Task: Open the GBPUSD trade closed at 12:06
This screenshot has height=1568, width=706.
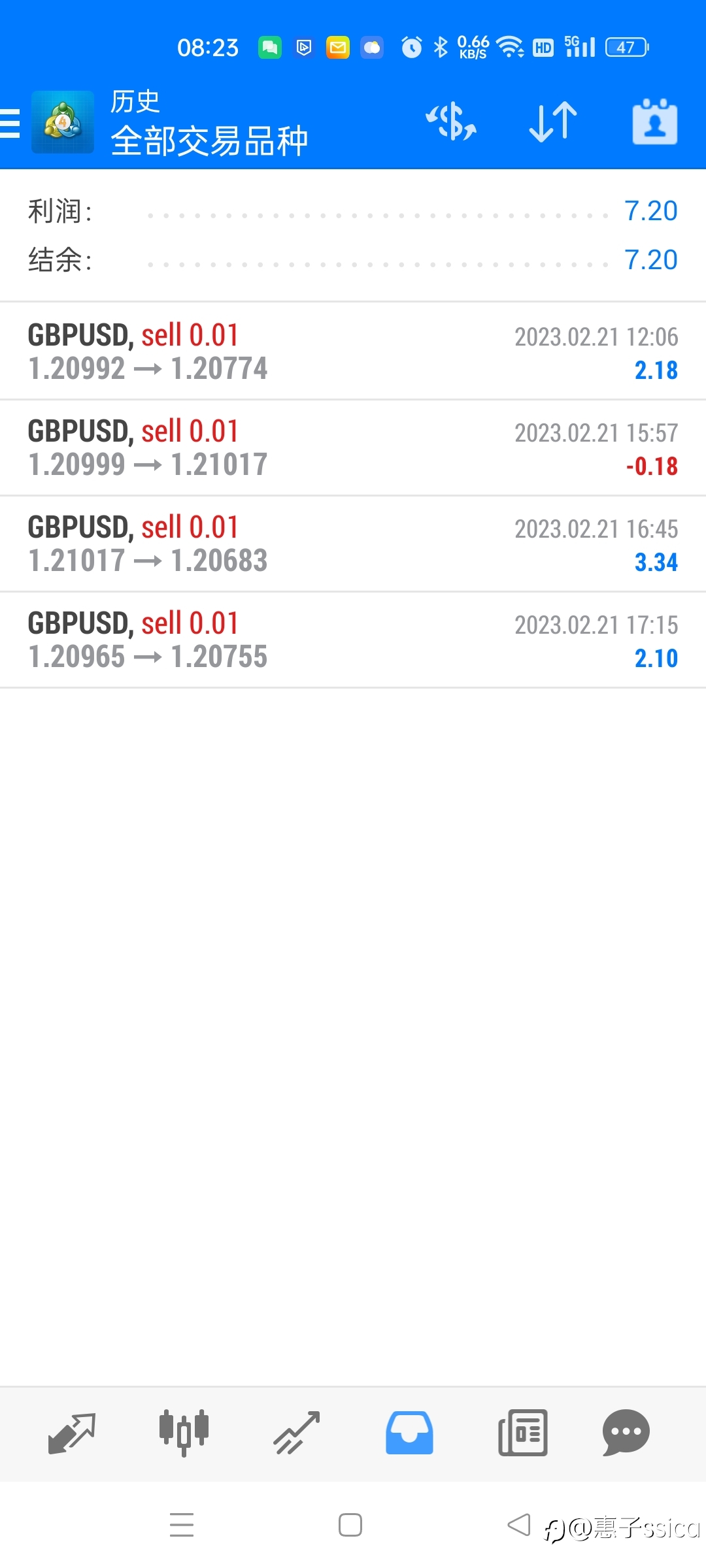Action: [x=353, y=351]
